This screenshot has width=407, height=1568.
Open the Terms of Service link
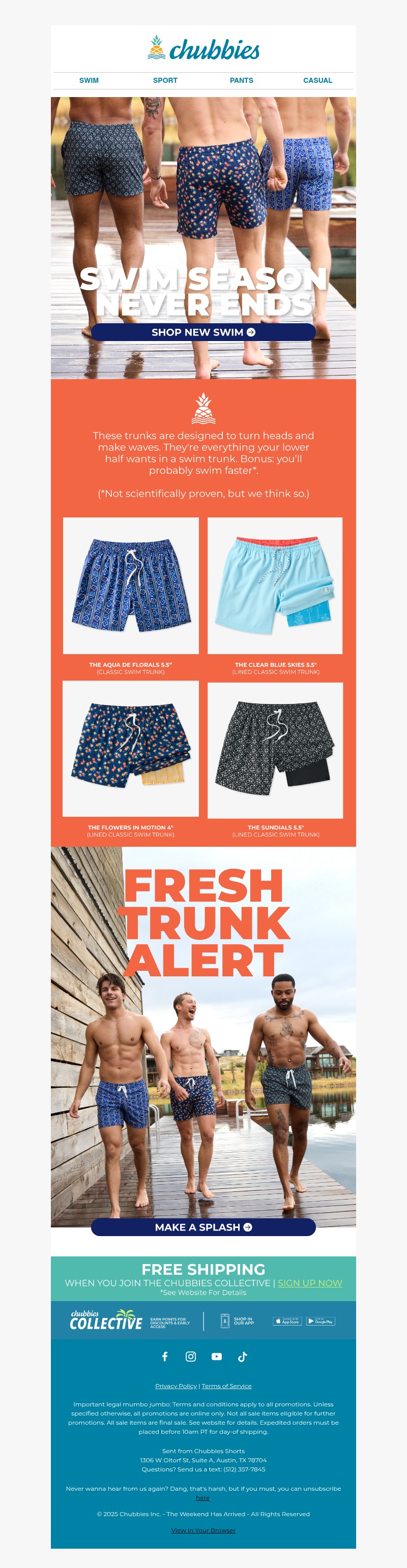pyautogui.click(x=227, y=1386)
